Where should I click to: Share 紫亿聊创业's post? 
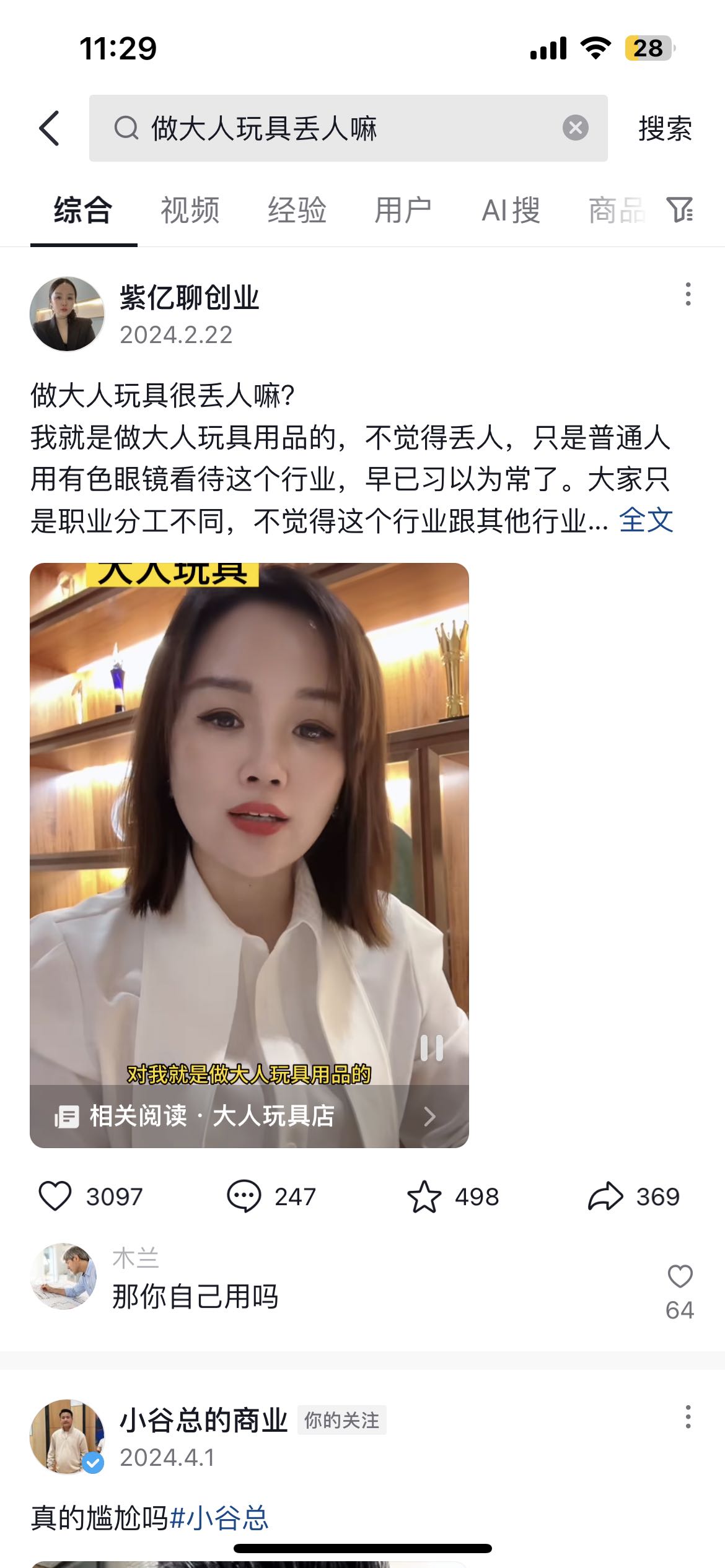coord(605,1196)
